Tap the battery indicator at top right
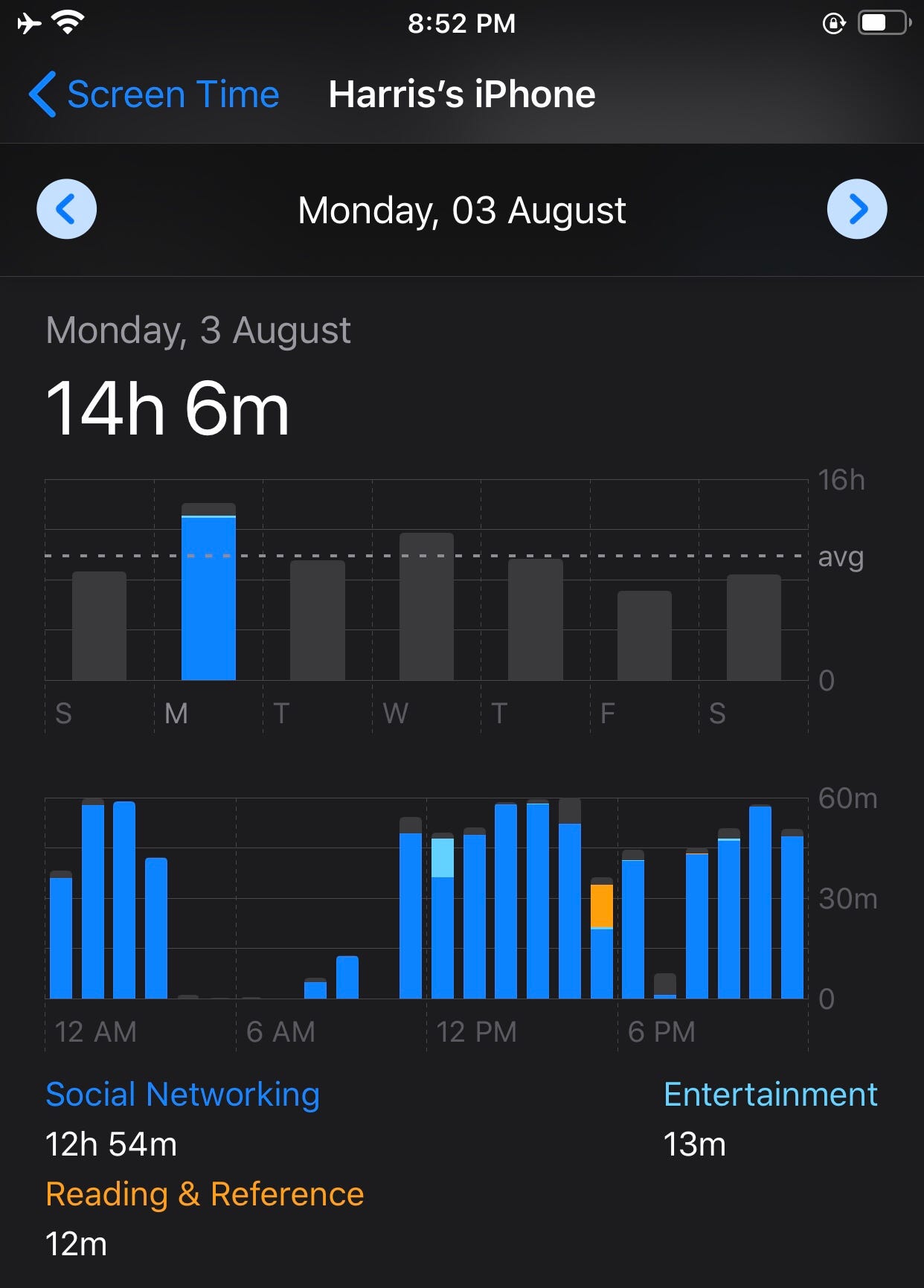 [x=878, y=22]
